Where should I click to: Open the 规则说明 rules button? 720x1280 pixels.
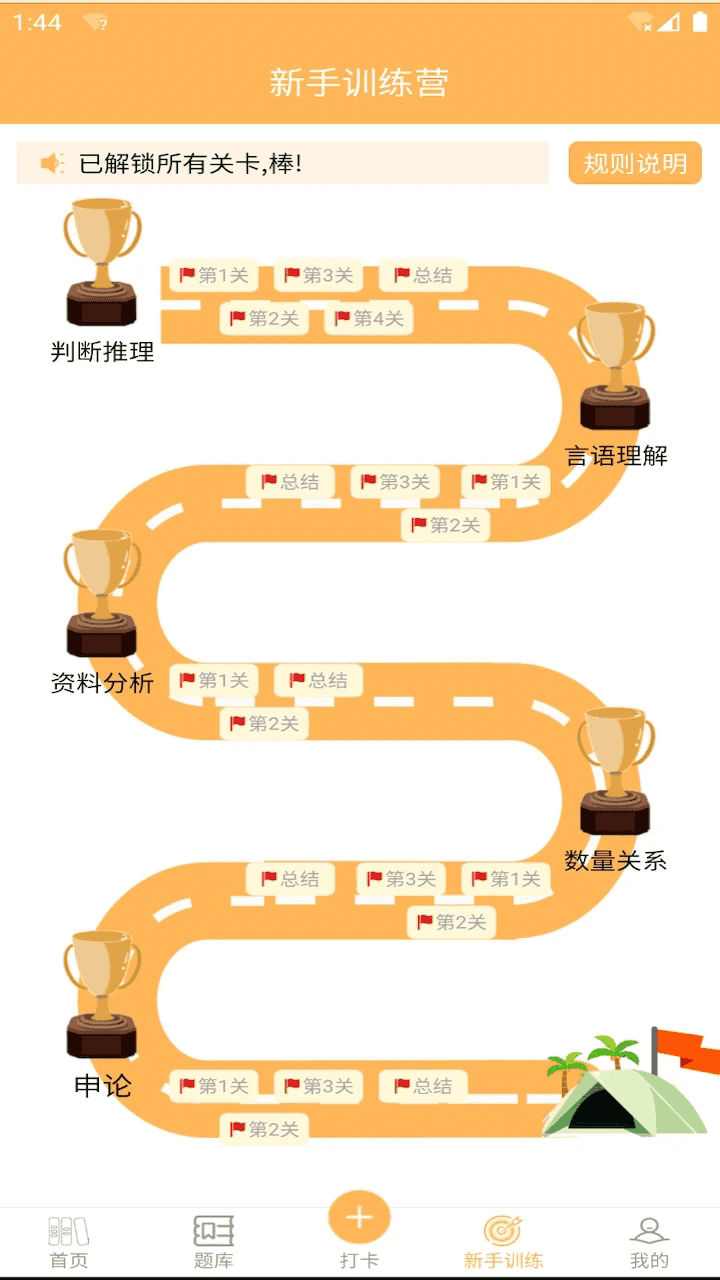pos(635,163)
